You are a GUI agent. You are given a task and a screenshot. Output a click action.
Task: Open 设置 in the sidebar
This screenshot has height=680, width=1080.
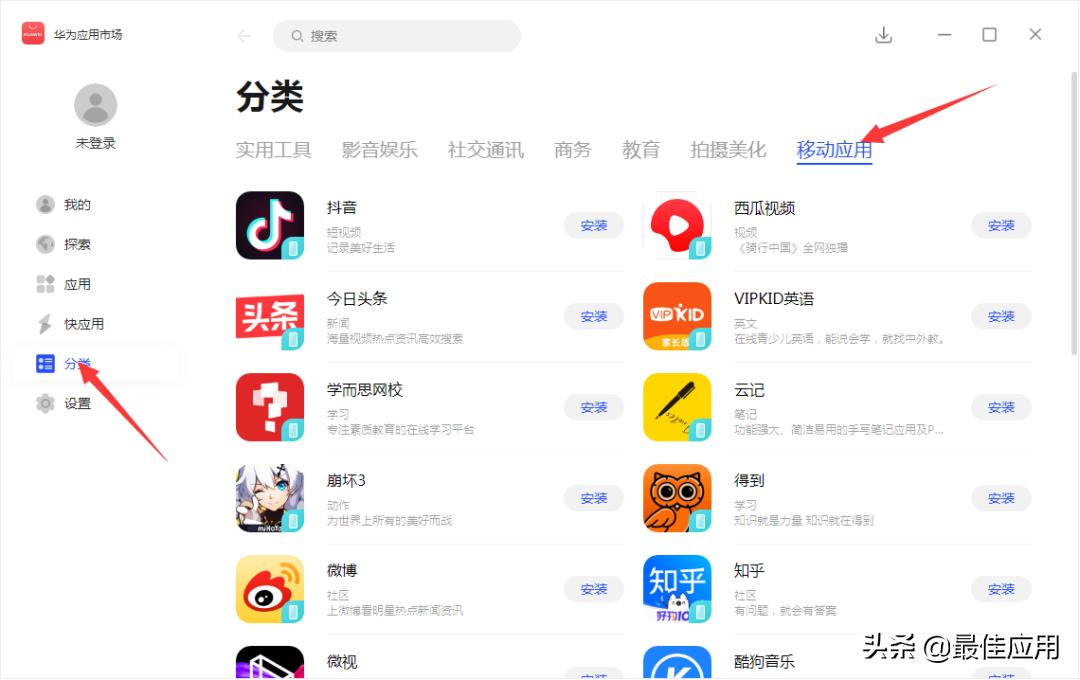[77, 404]
